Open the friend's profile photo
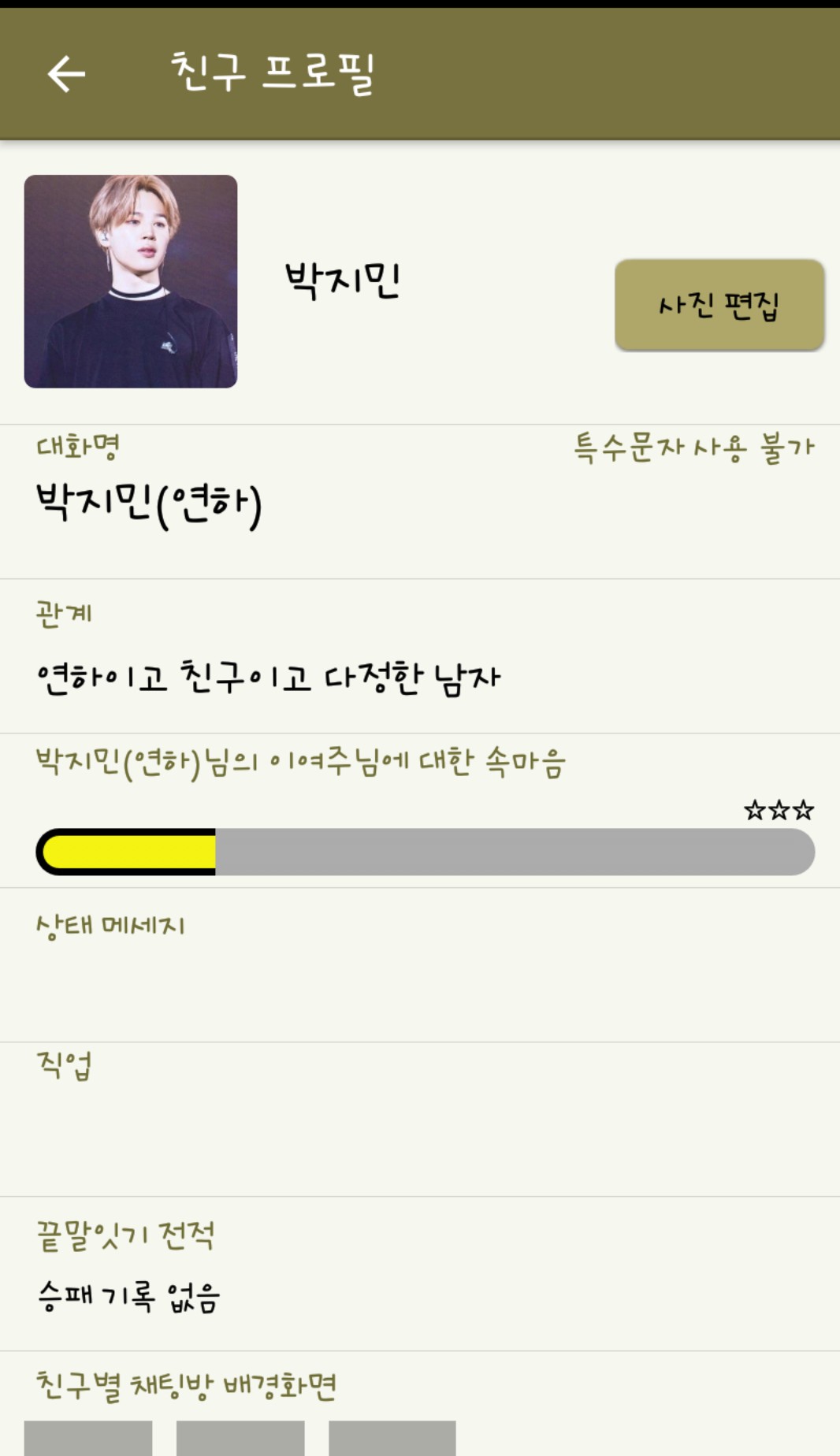The width and height of the screenshot is (840, 1456). [x=131, y=281]
